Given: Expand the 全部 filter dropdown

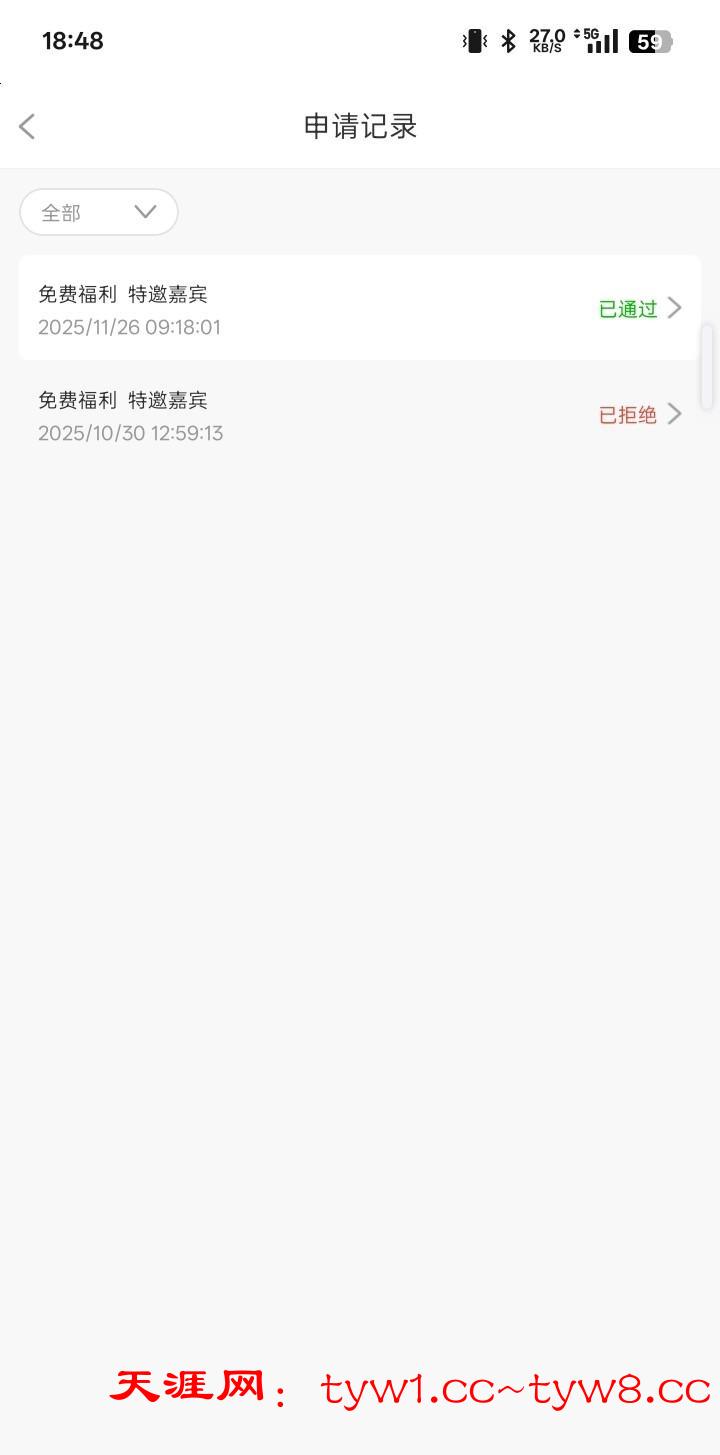Looking at the screenshot, I should click(x=99, y=212).
